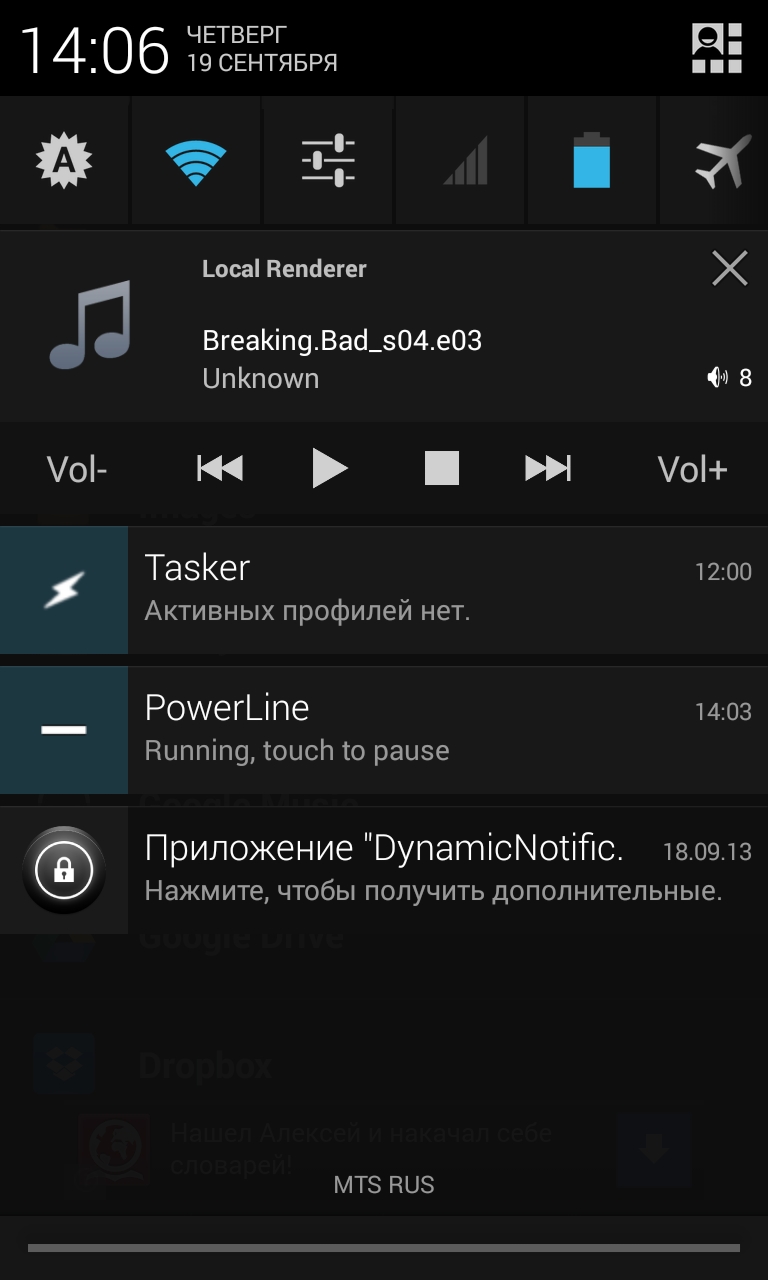The width and height of the screenshot is (768, 1280).
Task: Toggle mobile data signal tile
Action: pyautogui.click(x=460, y=160)
